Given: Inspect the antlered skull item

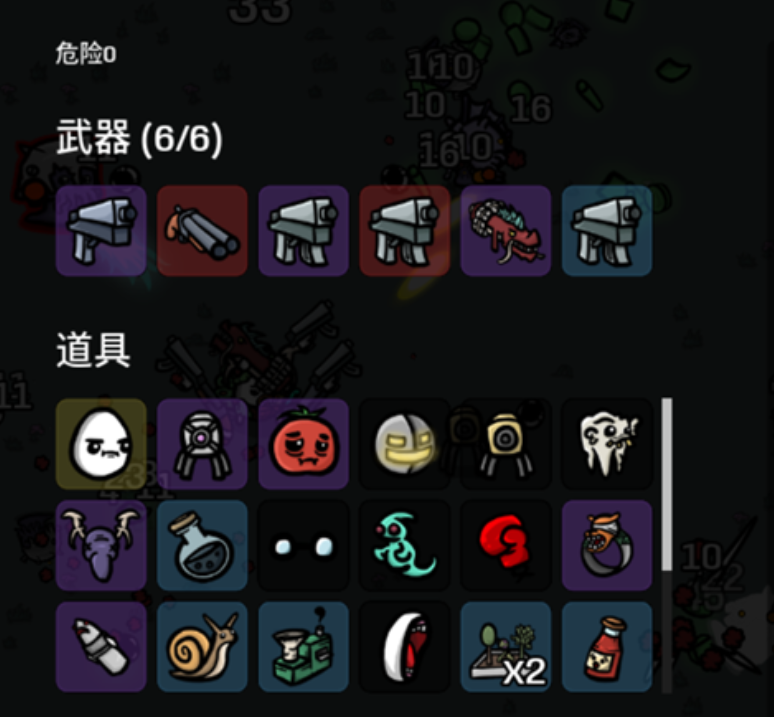Looking at the screenshot, I should point(101,546).
